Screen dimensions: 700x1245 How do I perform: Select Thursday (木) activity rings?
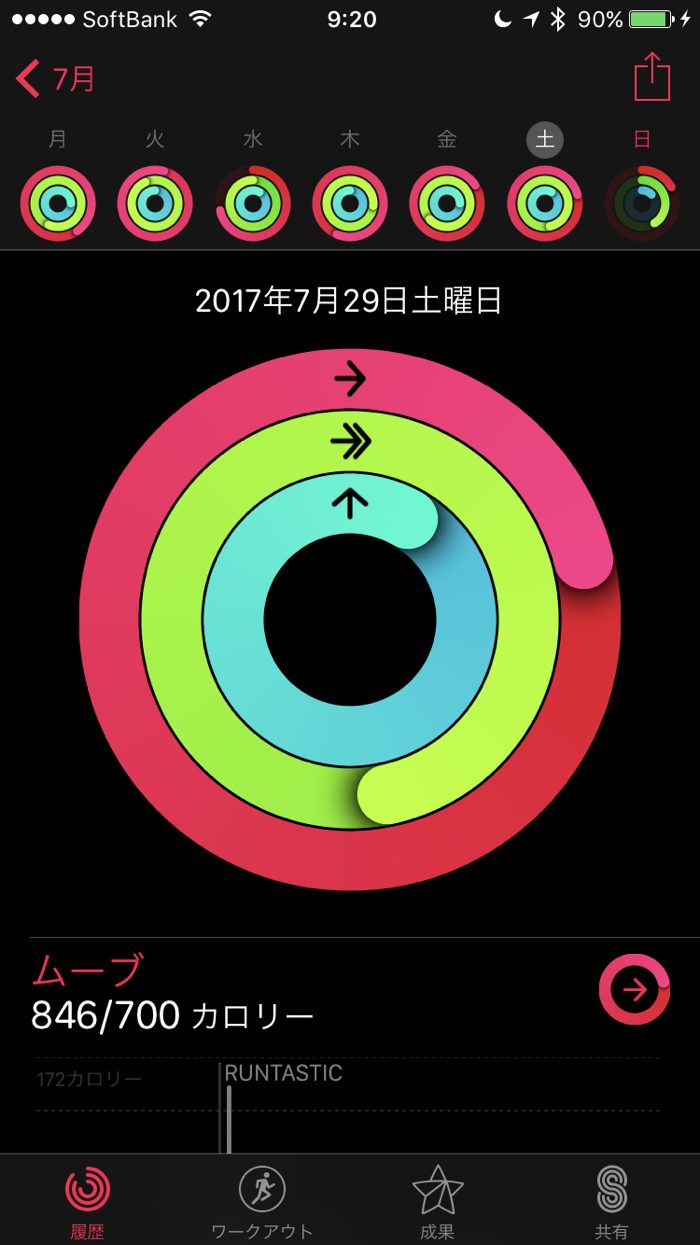(350, 203)
